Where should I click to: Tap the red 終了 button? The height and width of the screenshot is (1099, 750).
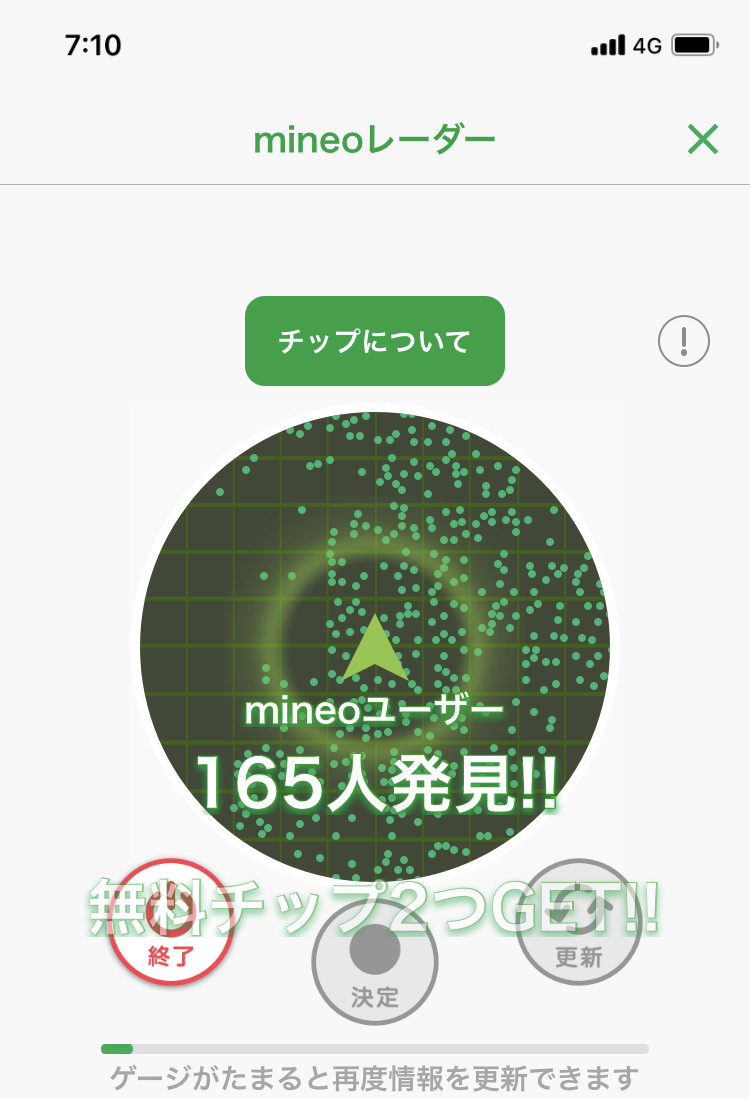(170, 922)
